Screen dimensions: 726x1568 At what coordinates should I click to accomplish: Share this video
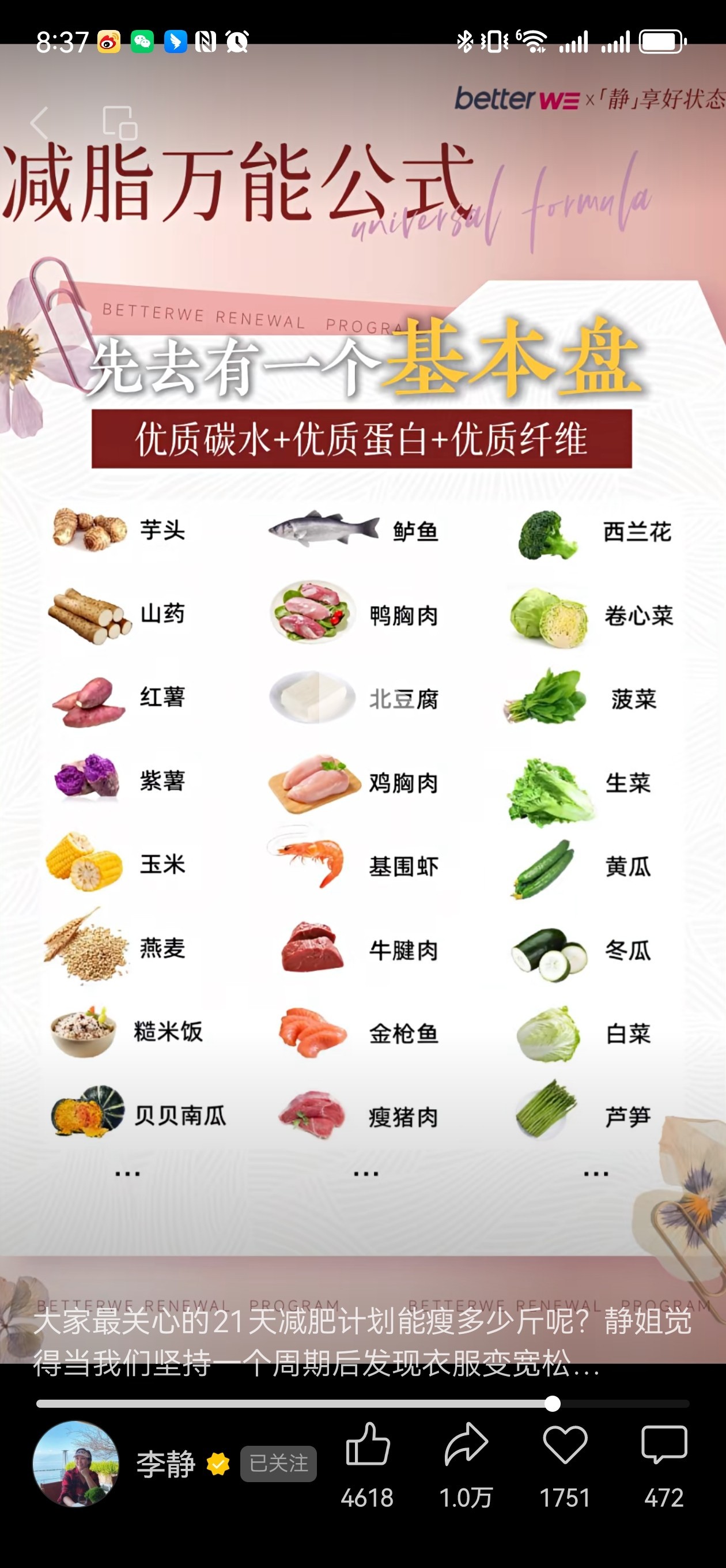tap(466, 1446)
